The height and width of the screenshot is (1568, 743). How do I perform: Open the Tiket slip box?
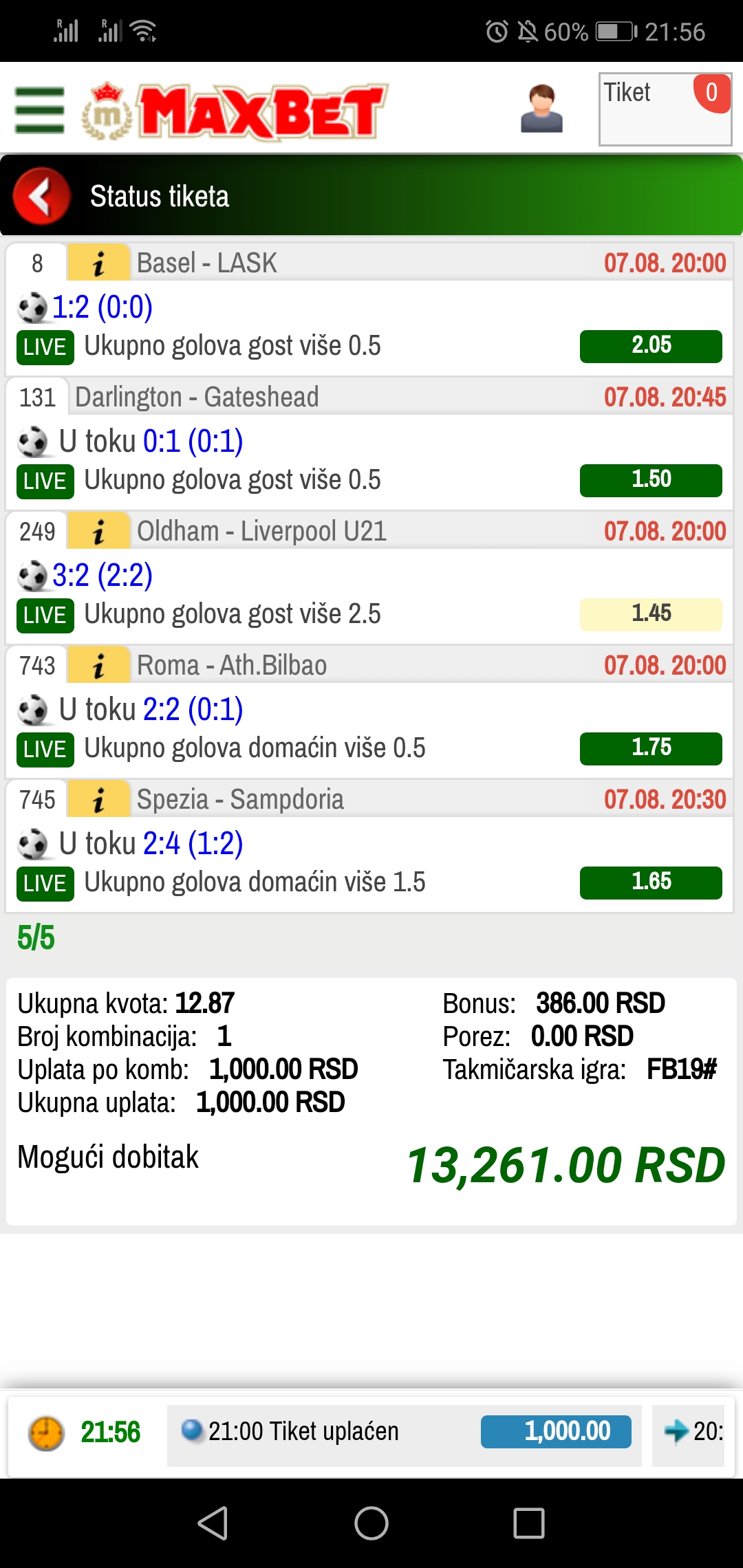coord(665,109)
